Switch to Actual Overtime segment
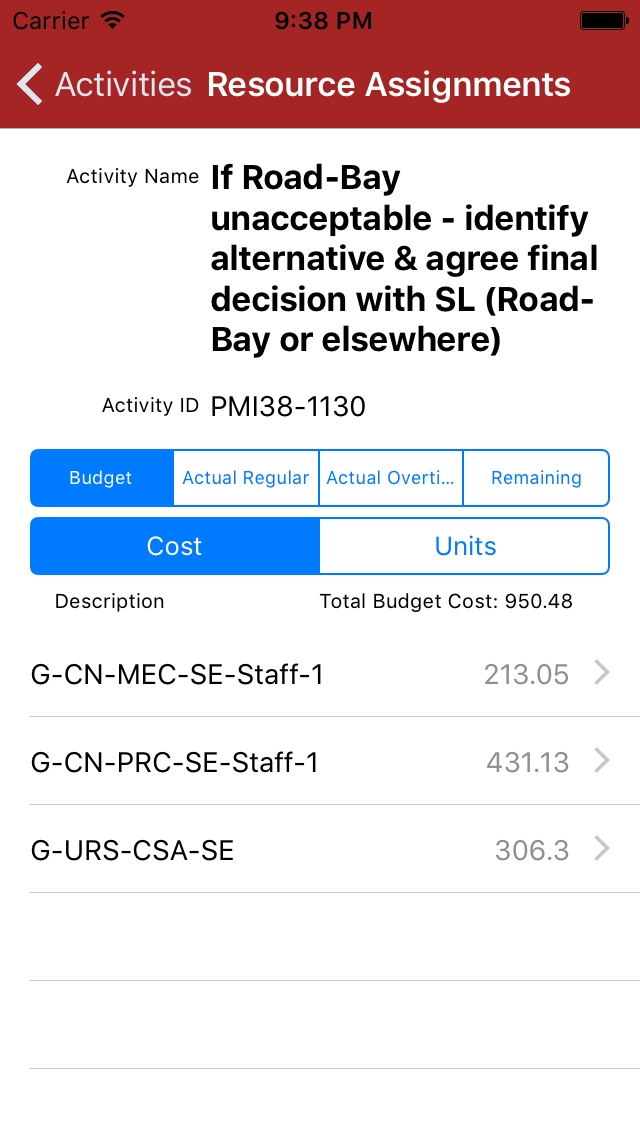 pos(391,478)
